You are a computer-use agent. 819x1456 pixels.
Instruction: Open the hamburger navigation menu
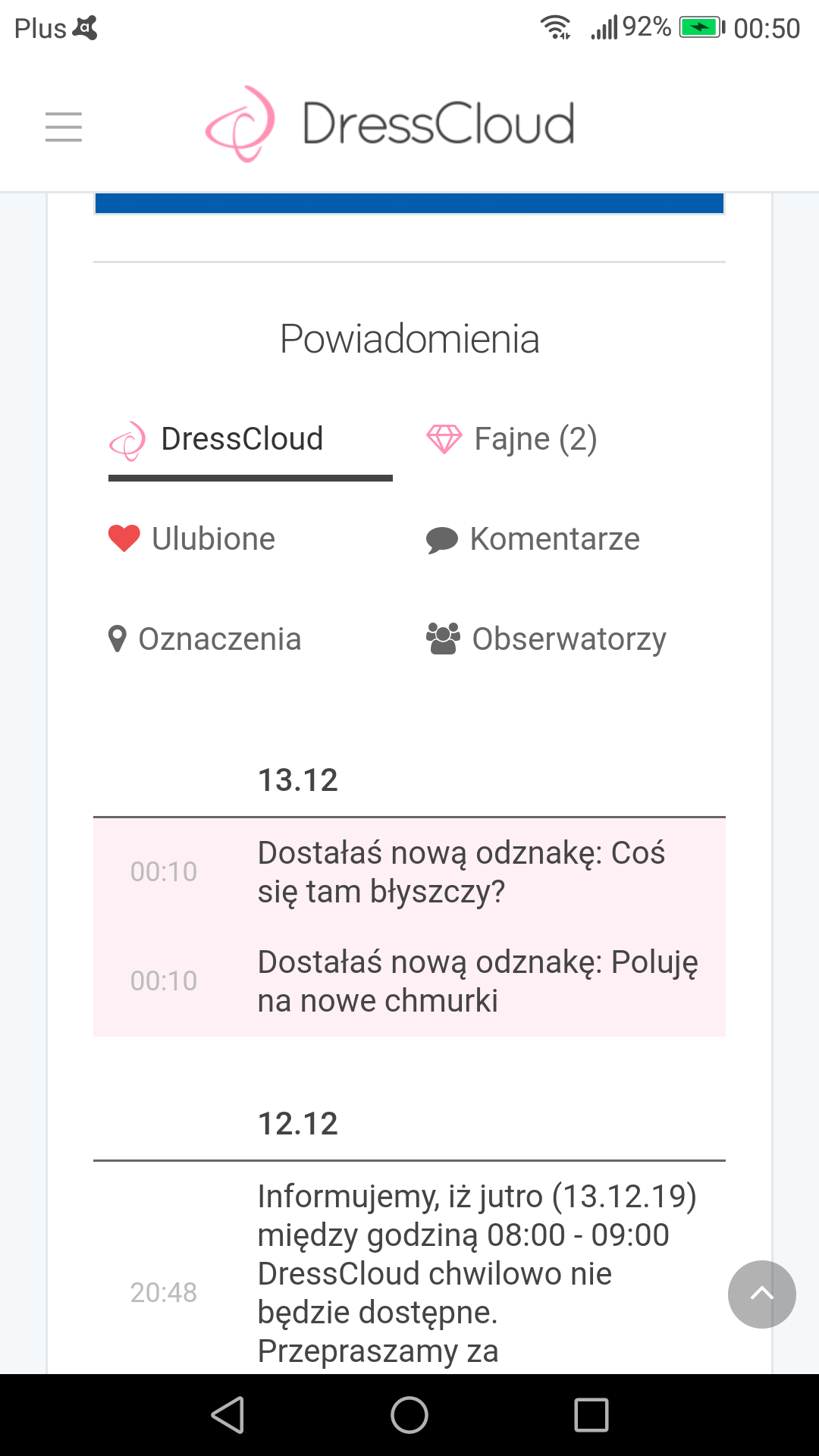pos(63,127)
